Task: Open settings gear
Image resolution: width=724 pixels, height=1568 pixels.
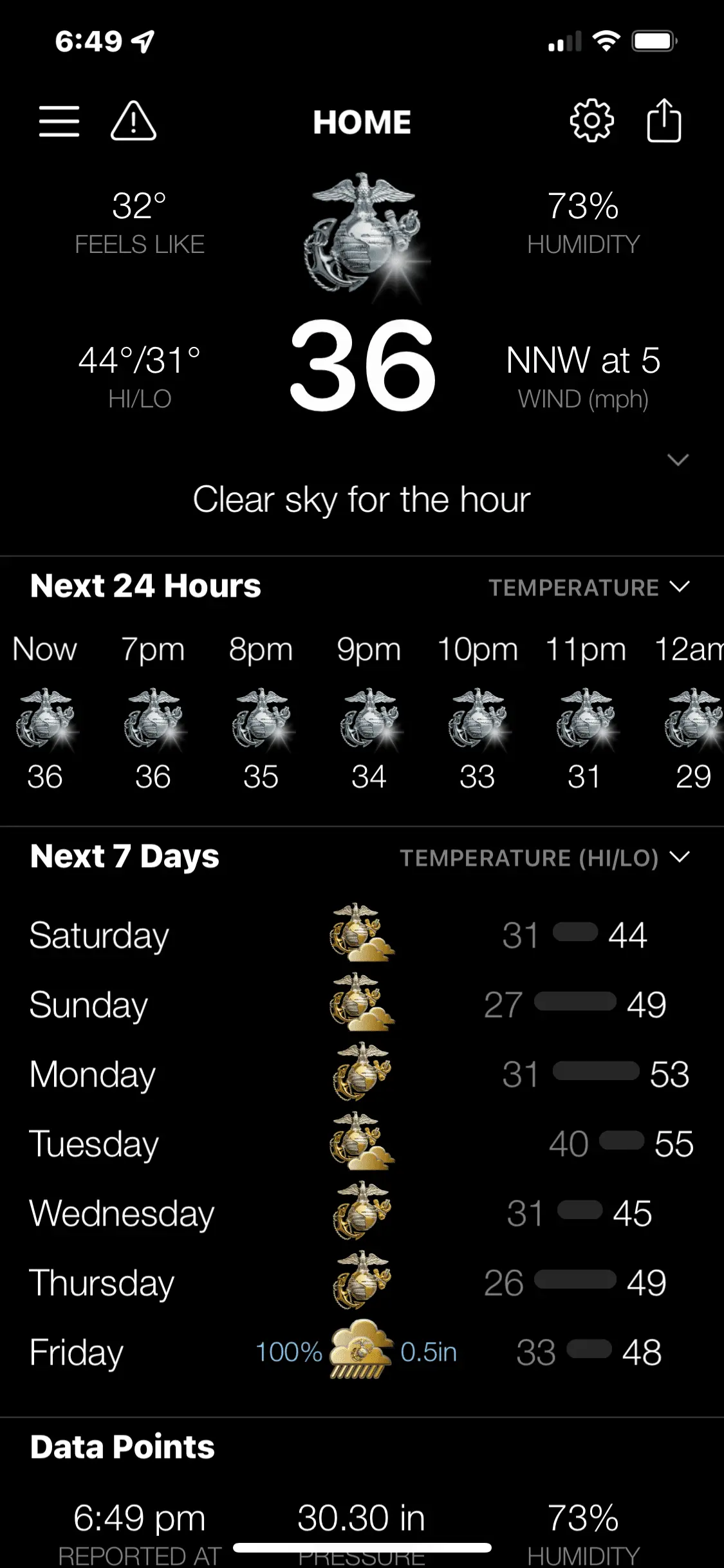Action: [591, 121]
